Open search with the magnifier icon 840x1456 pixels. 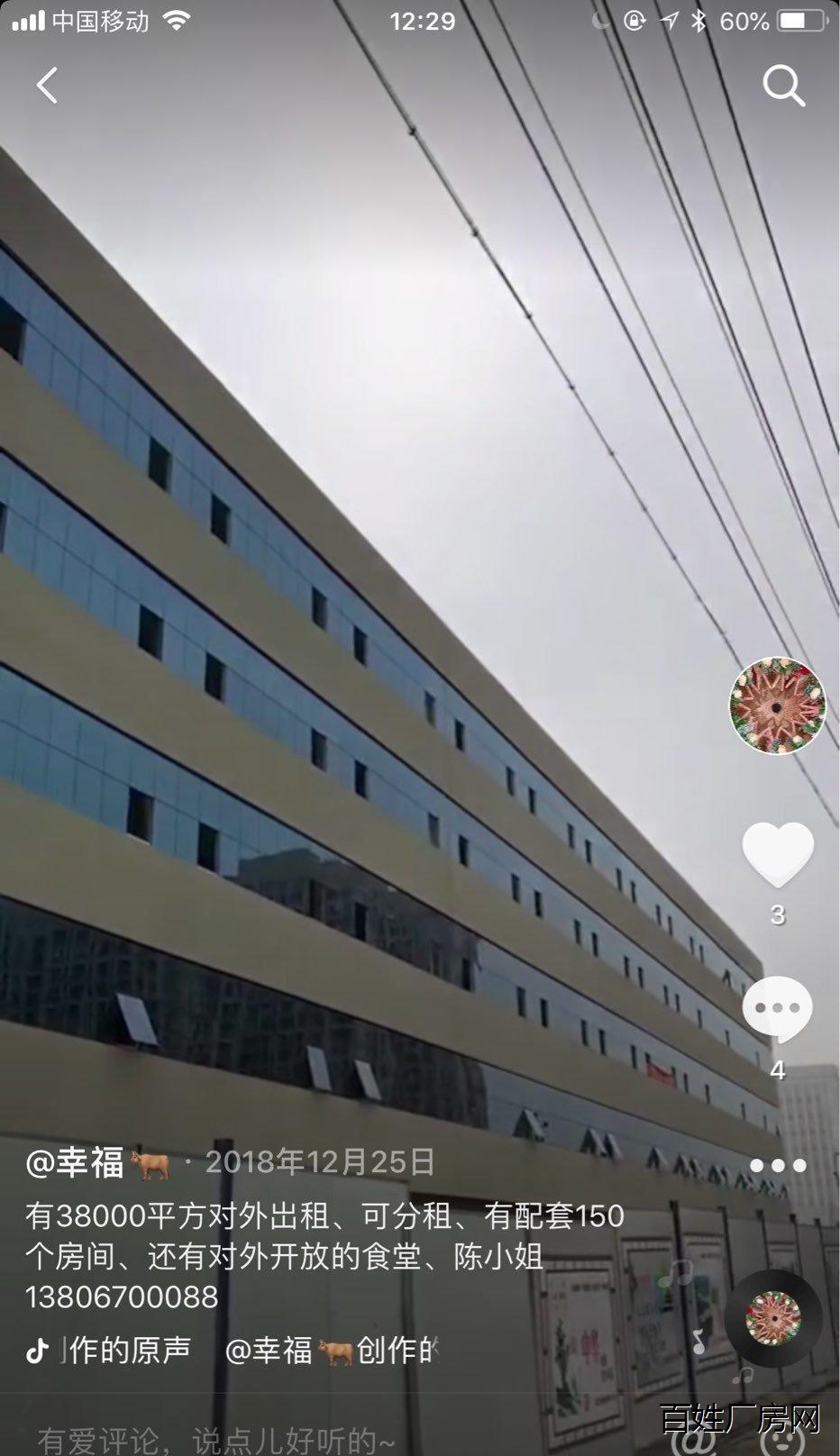[x=783, y=86]
